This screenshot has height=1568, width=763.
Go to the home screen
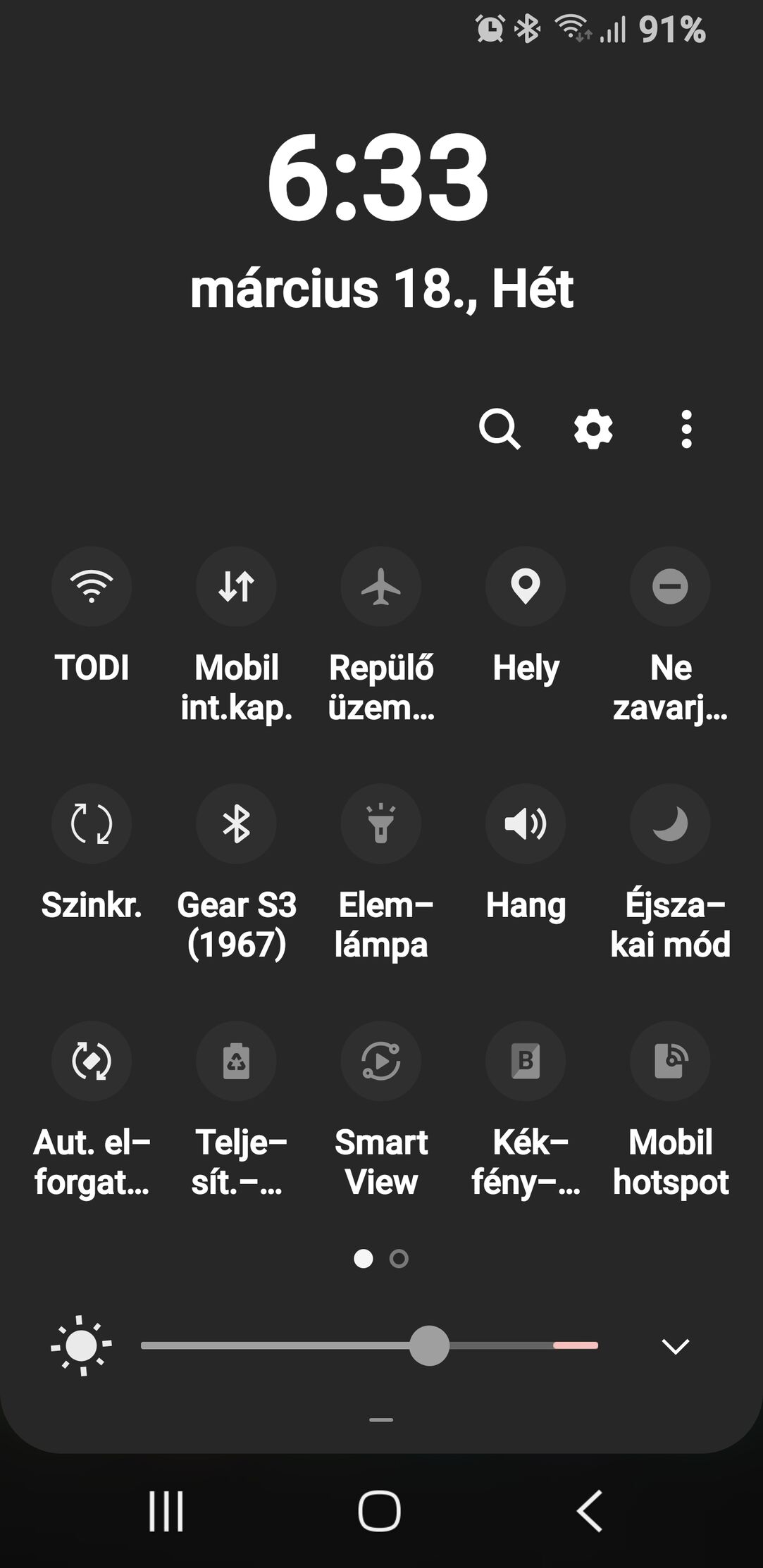coord(380,1510)
